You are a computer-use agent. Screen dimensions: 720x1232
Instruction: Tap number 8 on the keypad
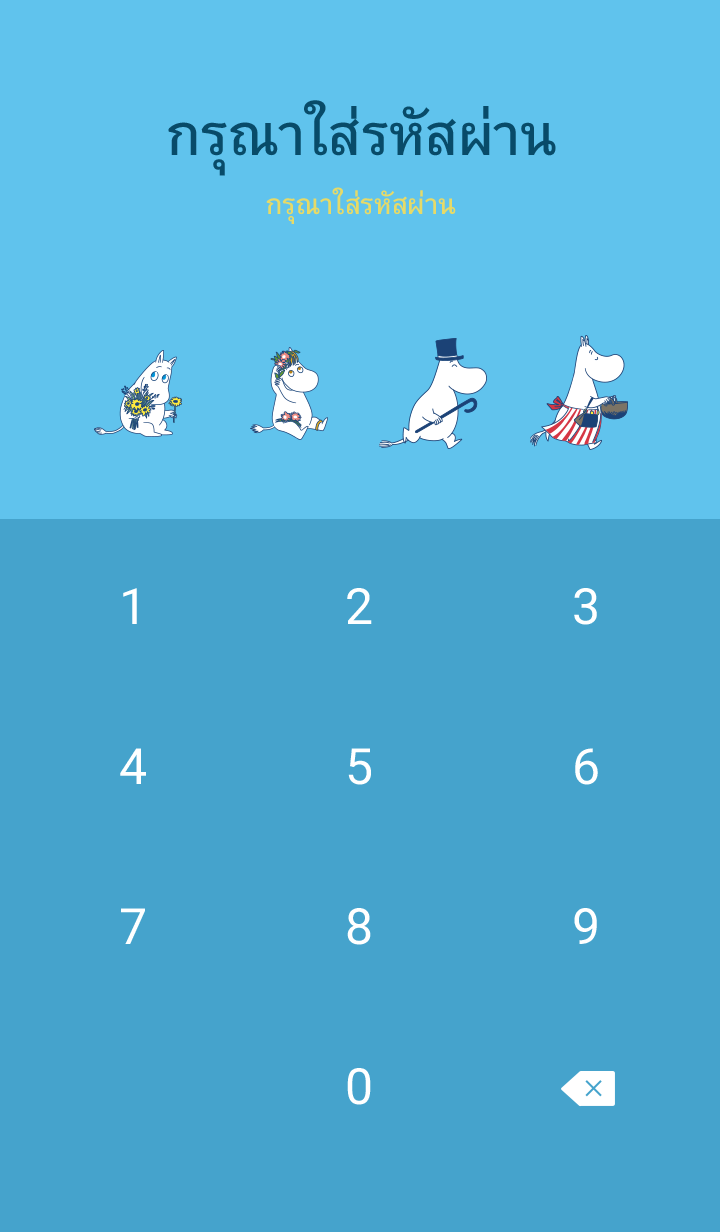[x=359, y=927]
